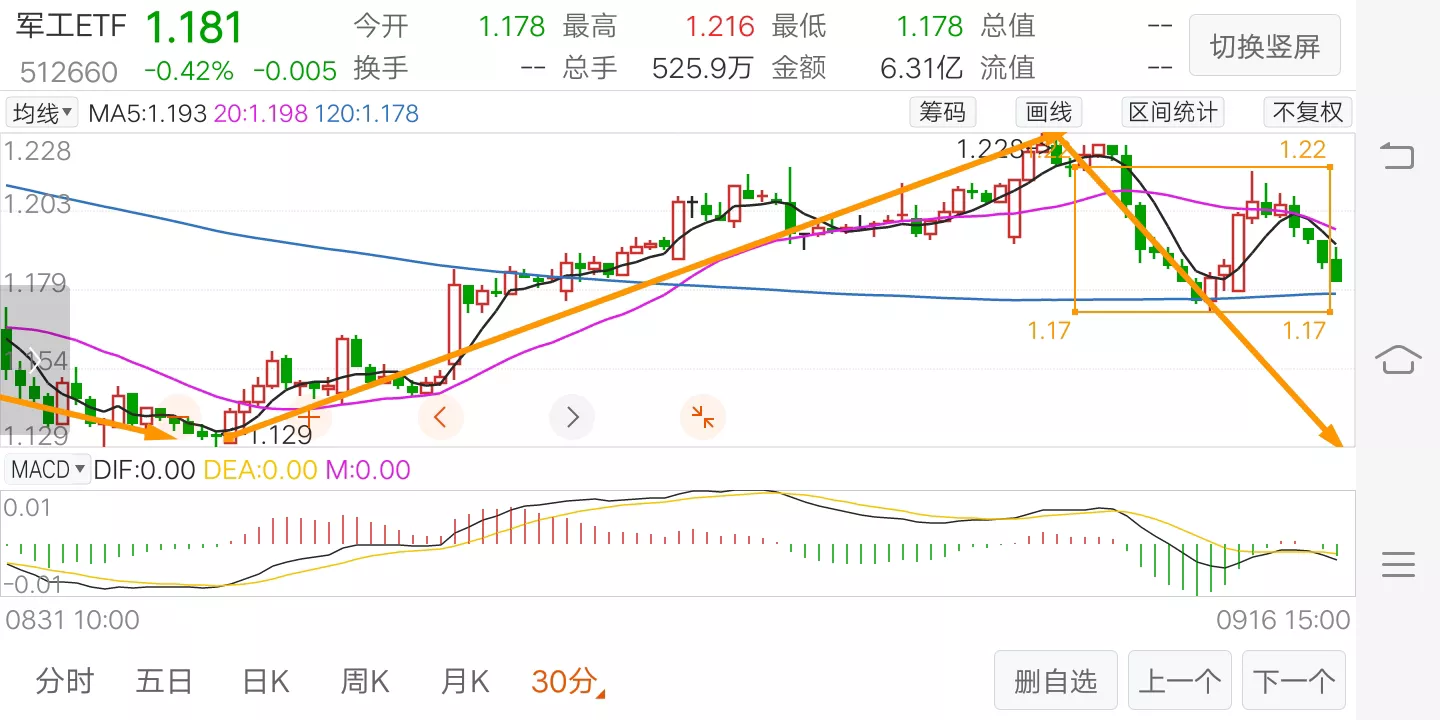The width and height of the screenshot is (1440, 720).
Task: Open 区间统计 range statistics
Action: coord(1172,112)
